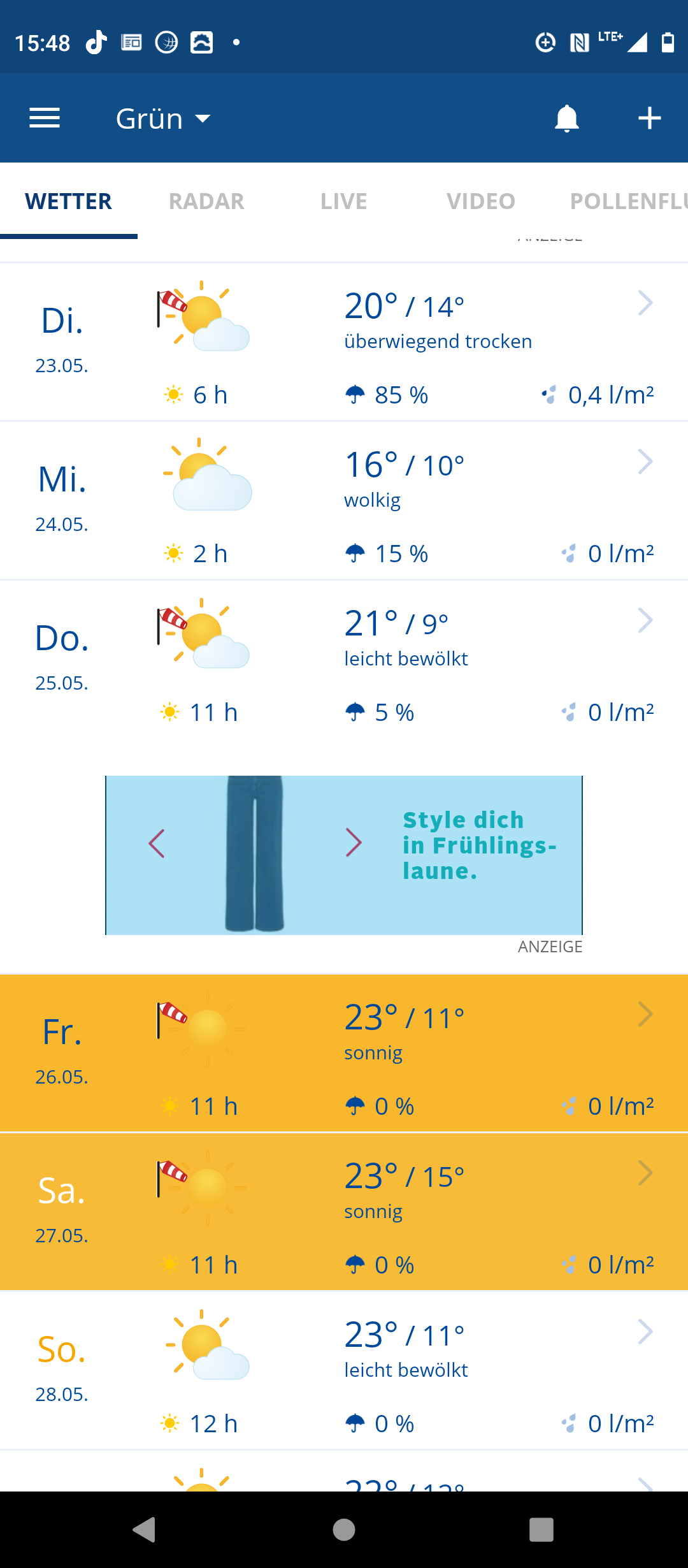Open the Frühlingslaune style ad
The image size is (688, 1568).
pyautogui.click(x=478, y=846)
